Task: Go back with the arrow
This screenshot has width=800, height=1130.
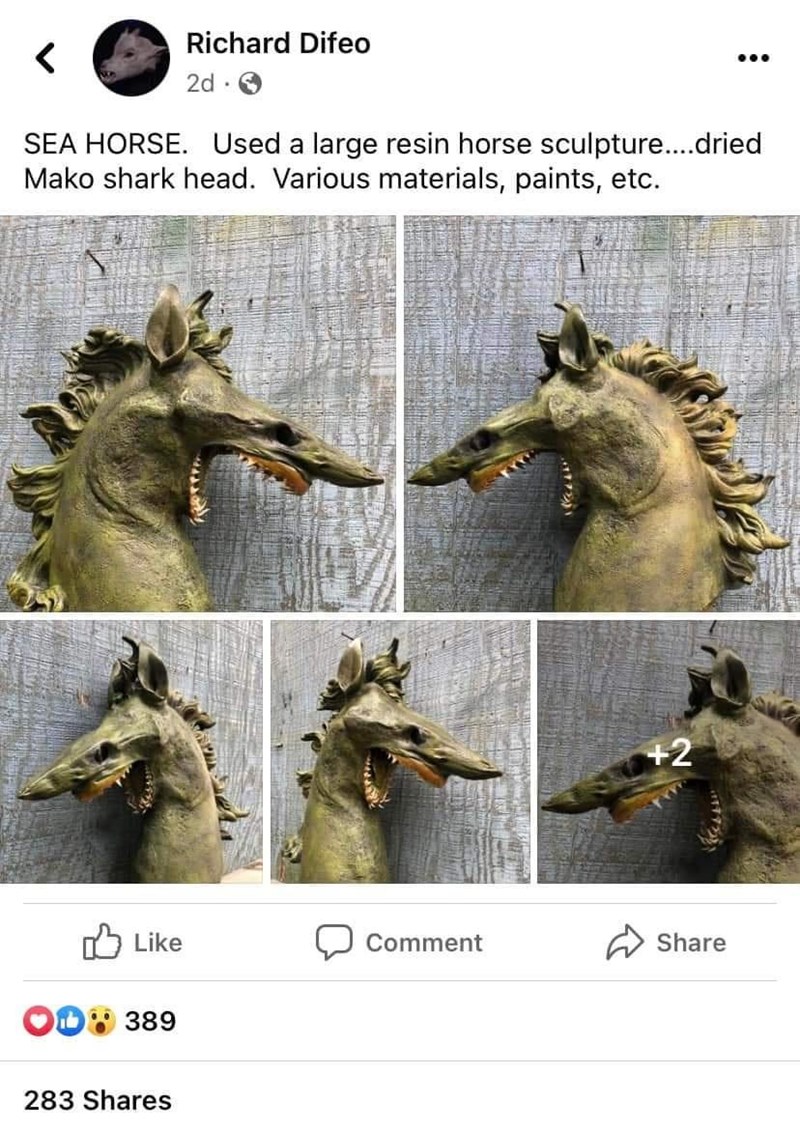Action: 45,59
